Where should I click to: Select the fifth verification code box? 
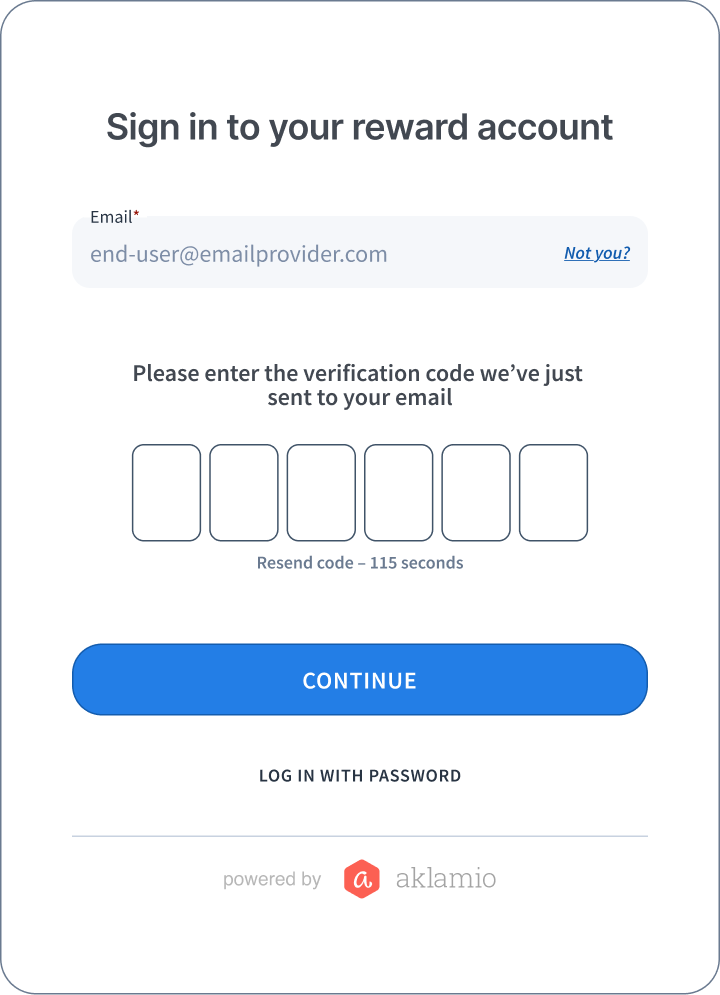coord(476,493)
